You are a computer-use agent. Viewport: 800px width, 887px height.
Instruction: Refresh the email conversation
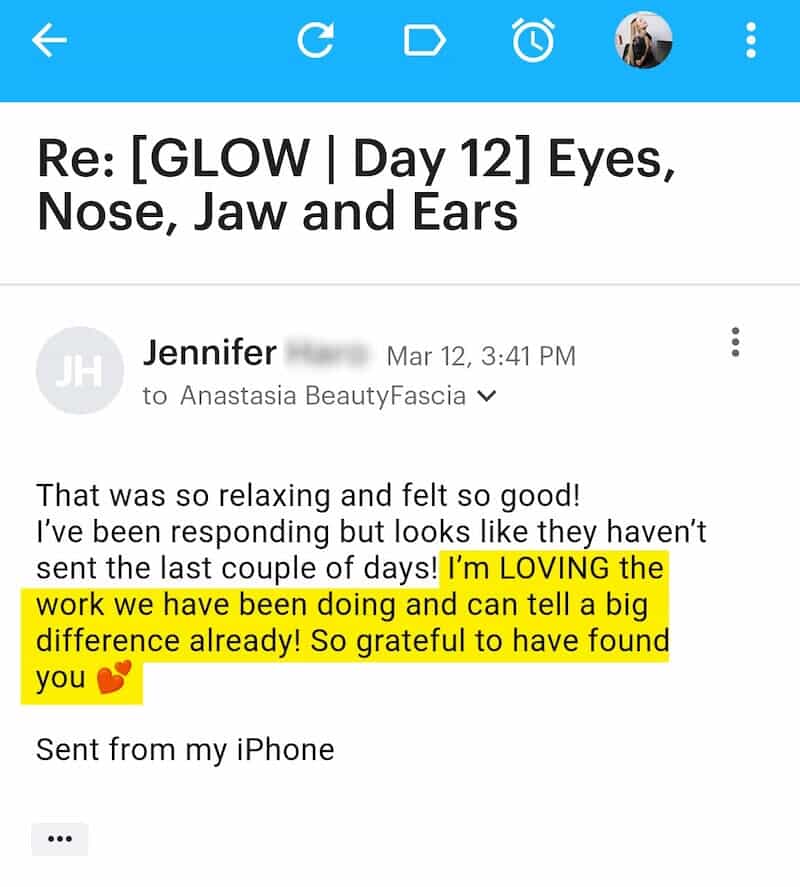point(315,40)
